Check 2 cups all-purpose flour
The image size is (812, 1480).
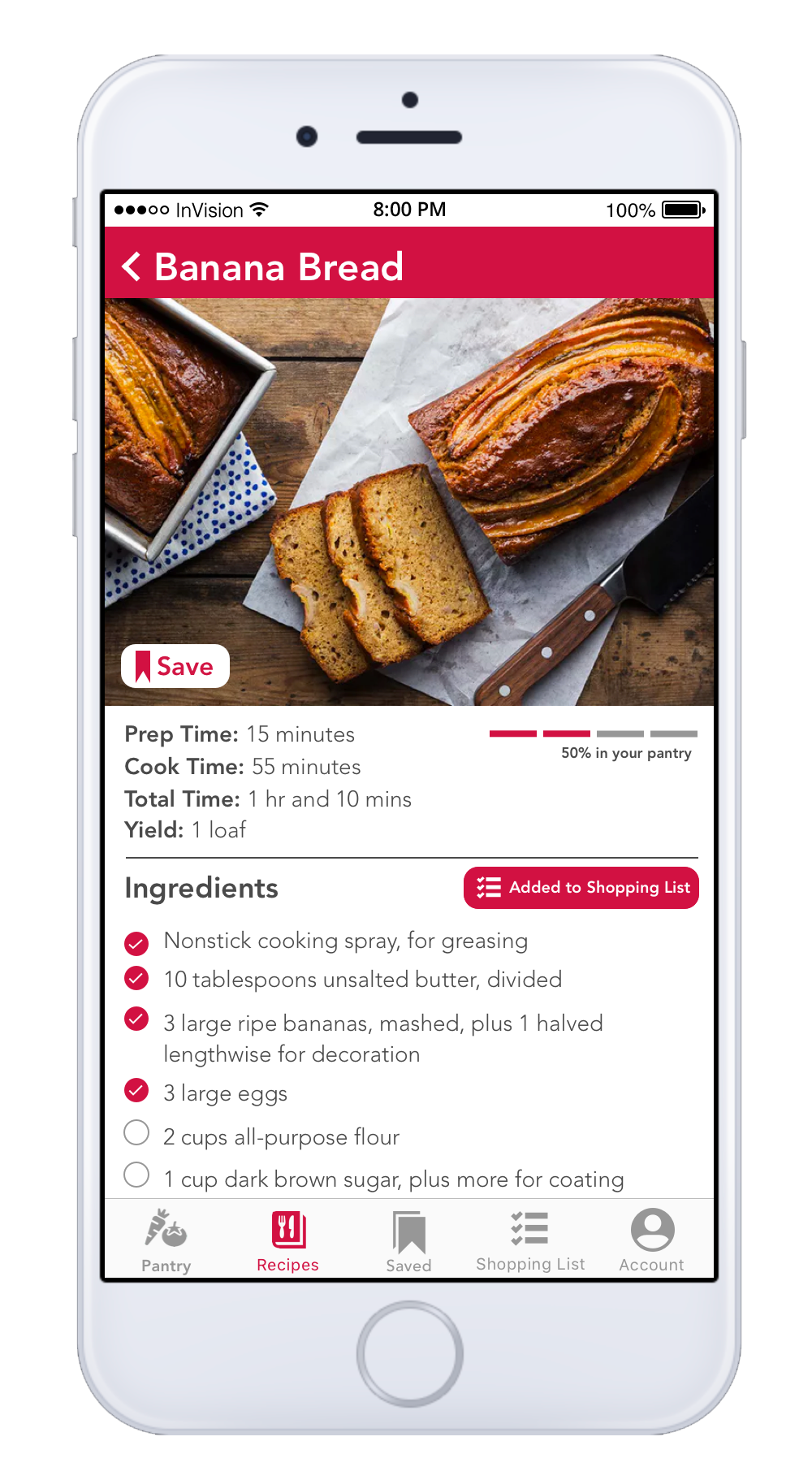pyautogui.click(x=136, y=1132)
